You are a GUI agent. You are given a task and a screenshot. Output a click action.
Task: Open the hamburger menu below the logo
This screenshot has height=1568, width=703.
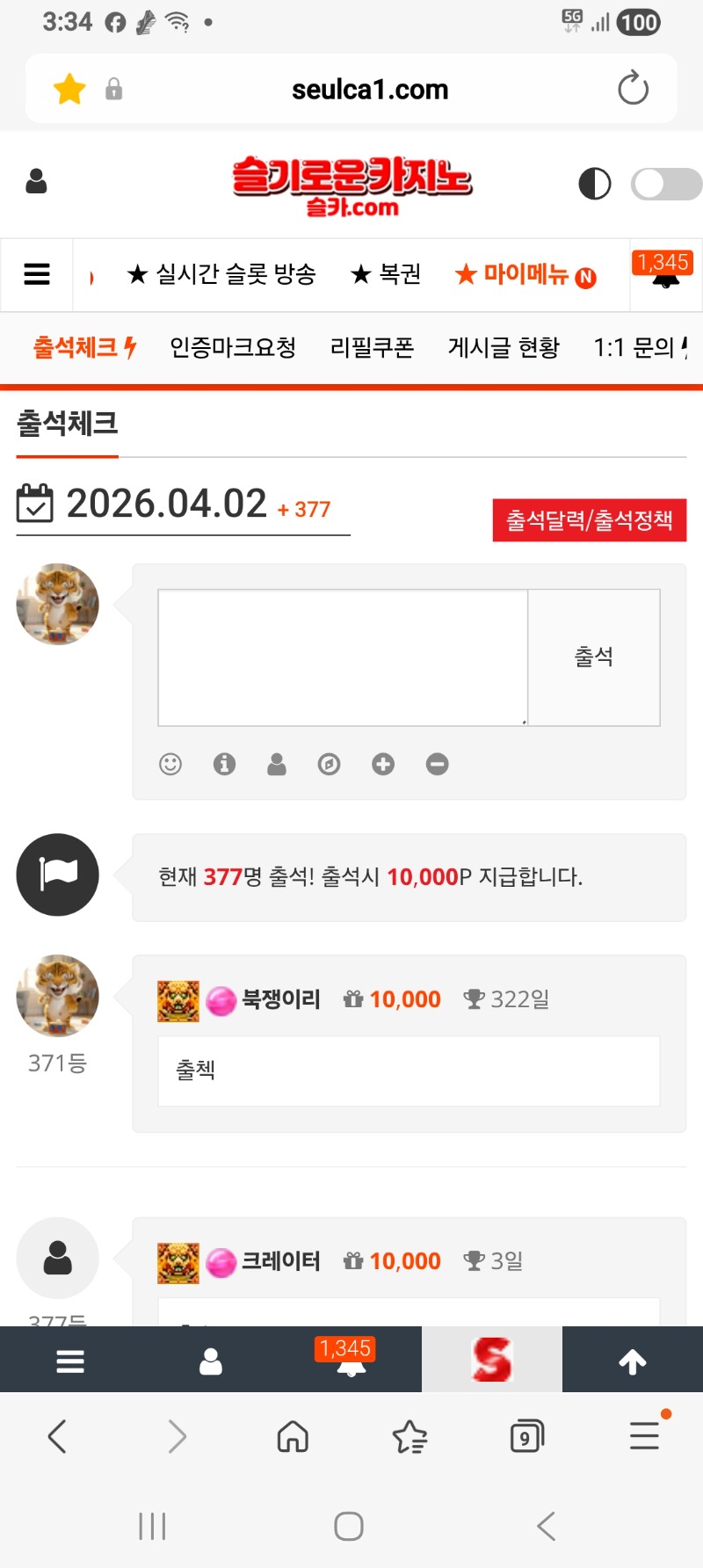click(x=37, y=274)
